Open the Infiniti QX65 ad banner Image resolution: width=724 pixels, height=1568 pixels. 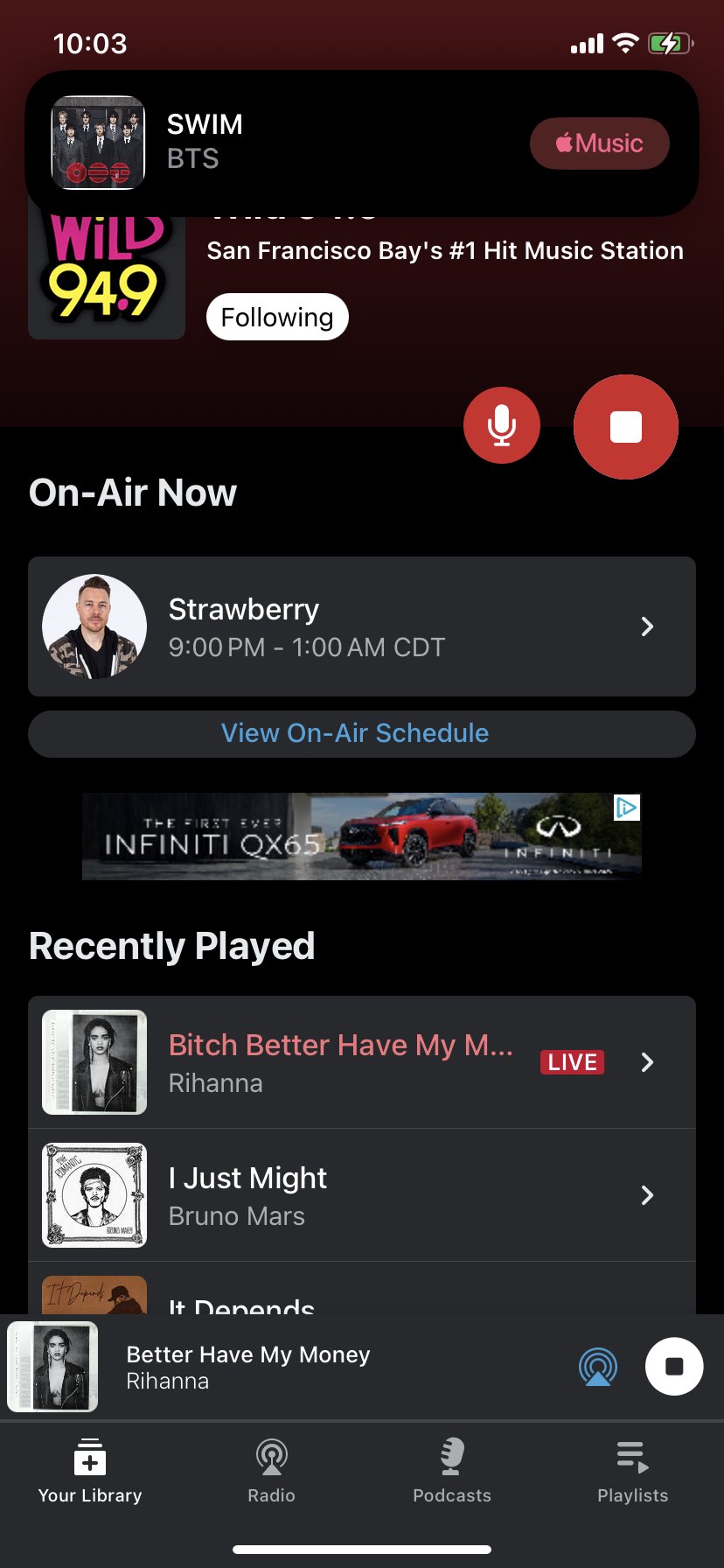point(360,836)
